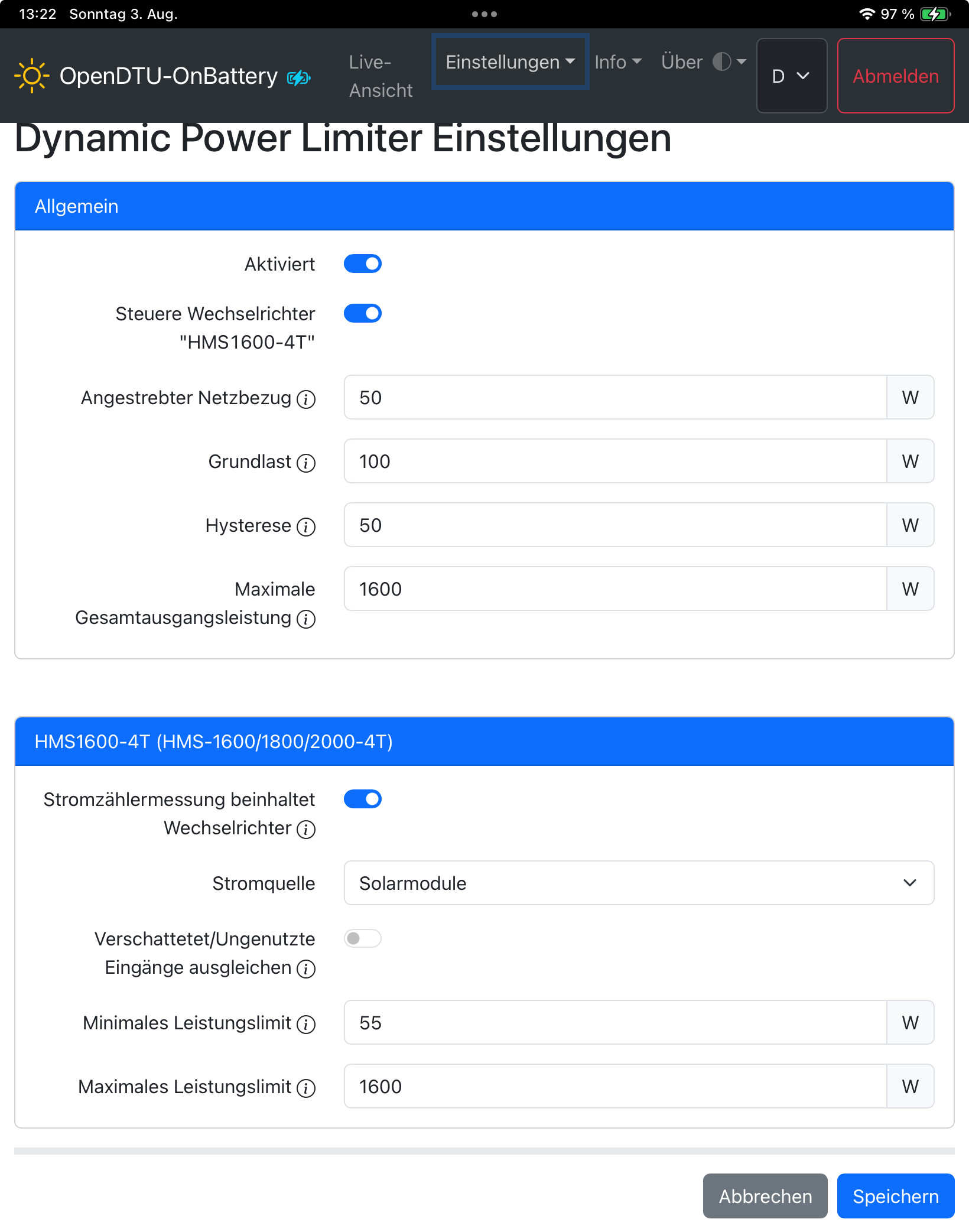Expand the Einstellungen dropdown menu
The image size is (969, 1232).
(510, 62)
